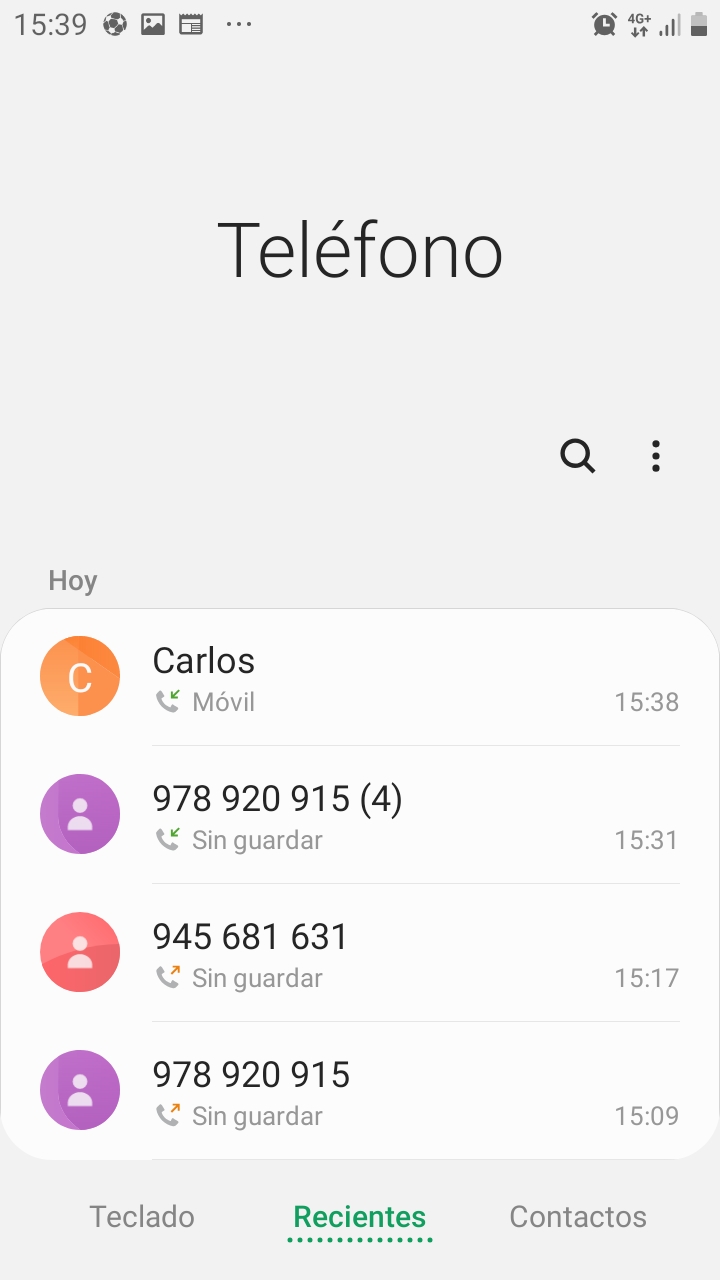
Task: Open the call to 945 681 631
Action: pos(400,954)
